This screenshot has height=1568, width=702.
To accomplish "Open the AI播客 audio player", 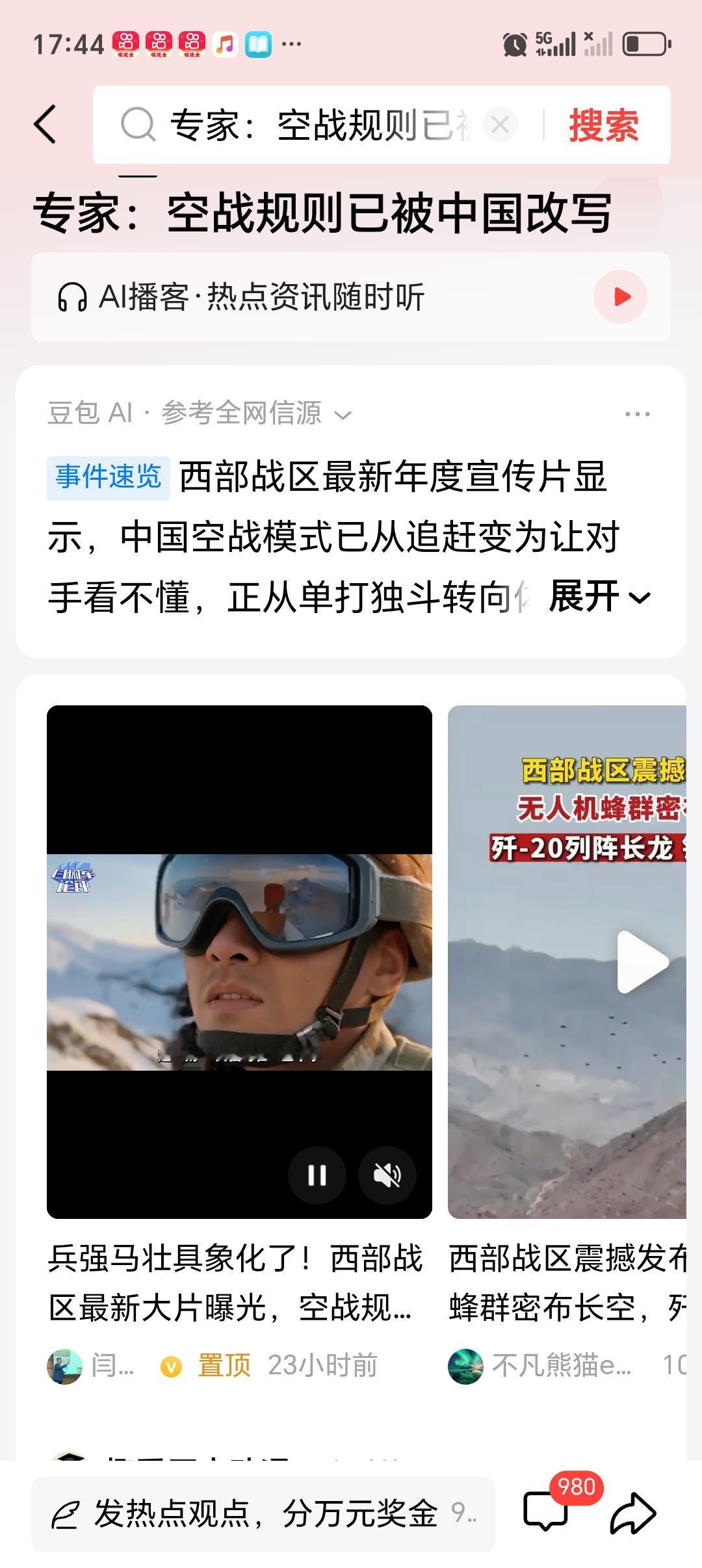I will pos(622,296).
